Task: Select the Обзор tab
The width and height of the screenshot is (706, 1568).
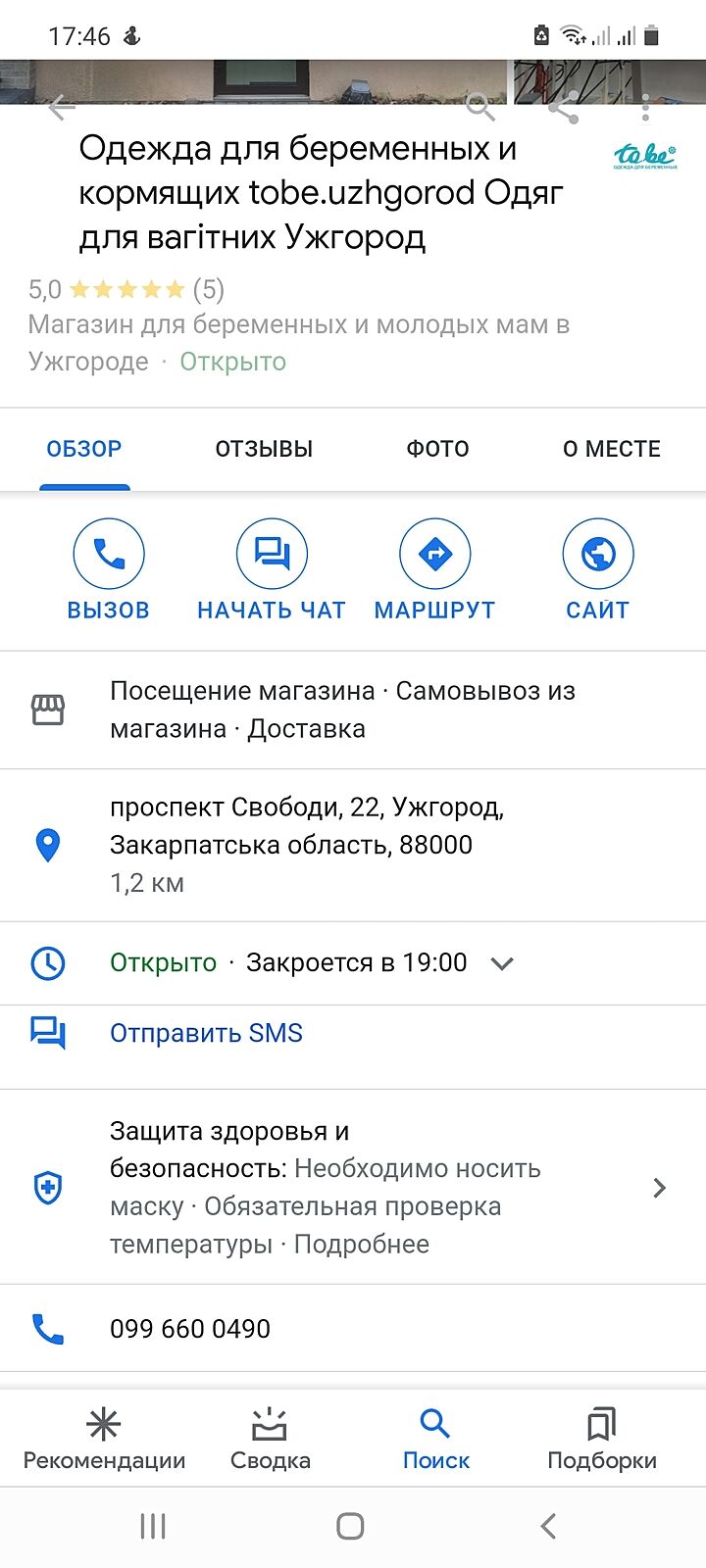Action: (x=84, y=449)
